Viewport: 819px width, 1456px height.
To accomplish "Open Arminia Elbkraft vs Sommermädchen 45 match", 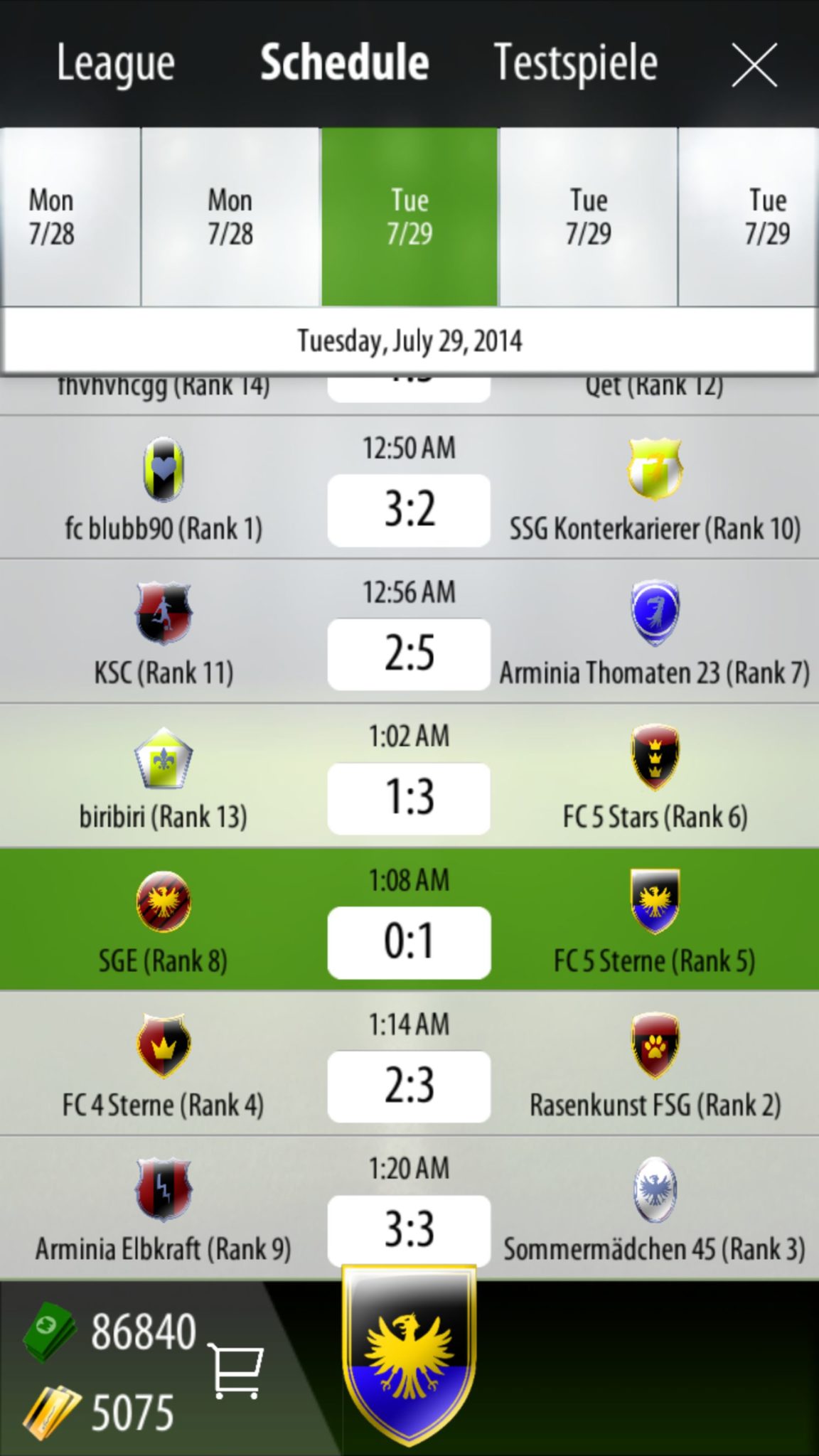I will pyautogui.click(x=409, y=1208).
